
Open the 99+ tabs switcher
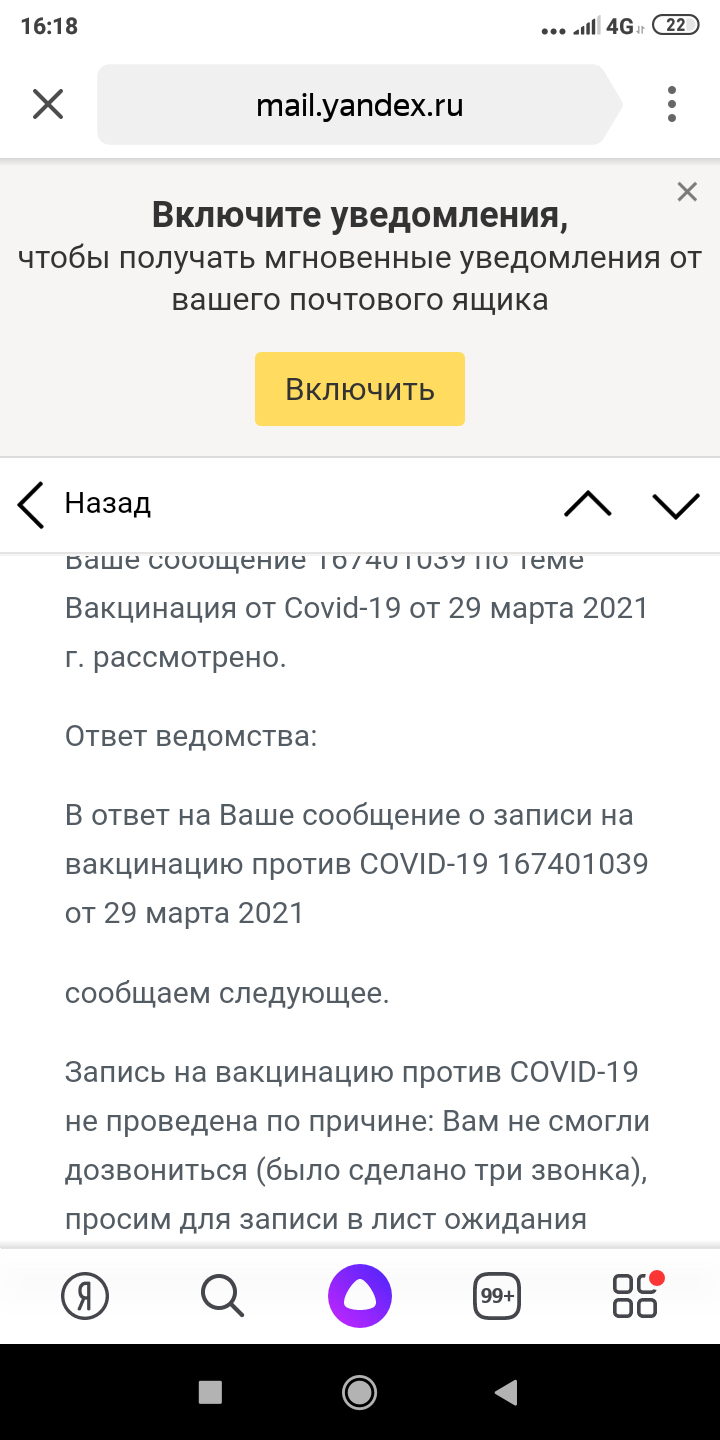tap(497, 1296)
